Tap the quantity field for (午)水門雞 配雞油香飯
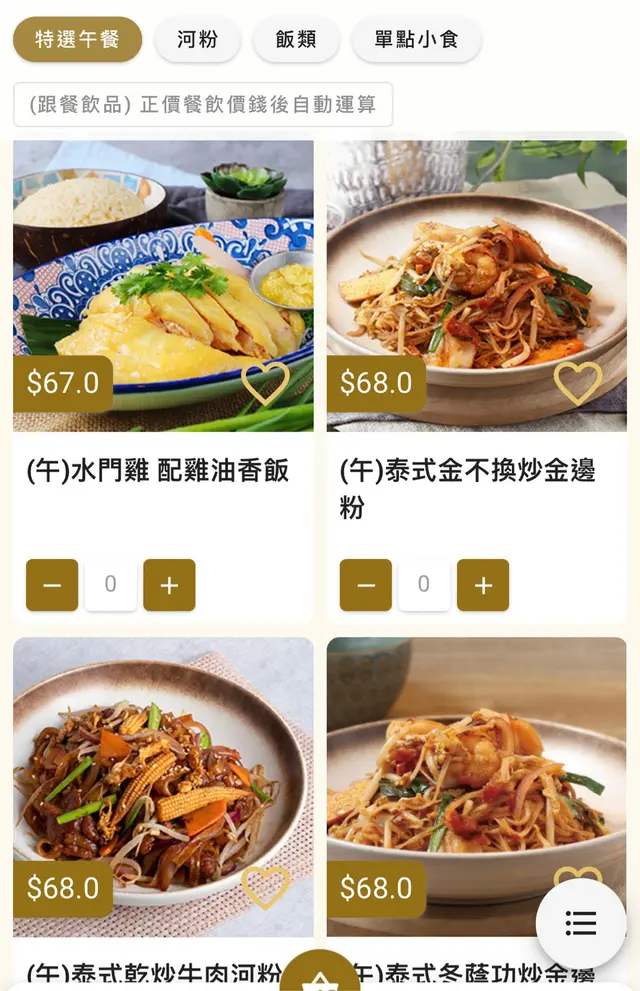The height and width of the screenshot is (991, 640). tap(110, 585)
